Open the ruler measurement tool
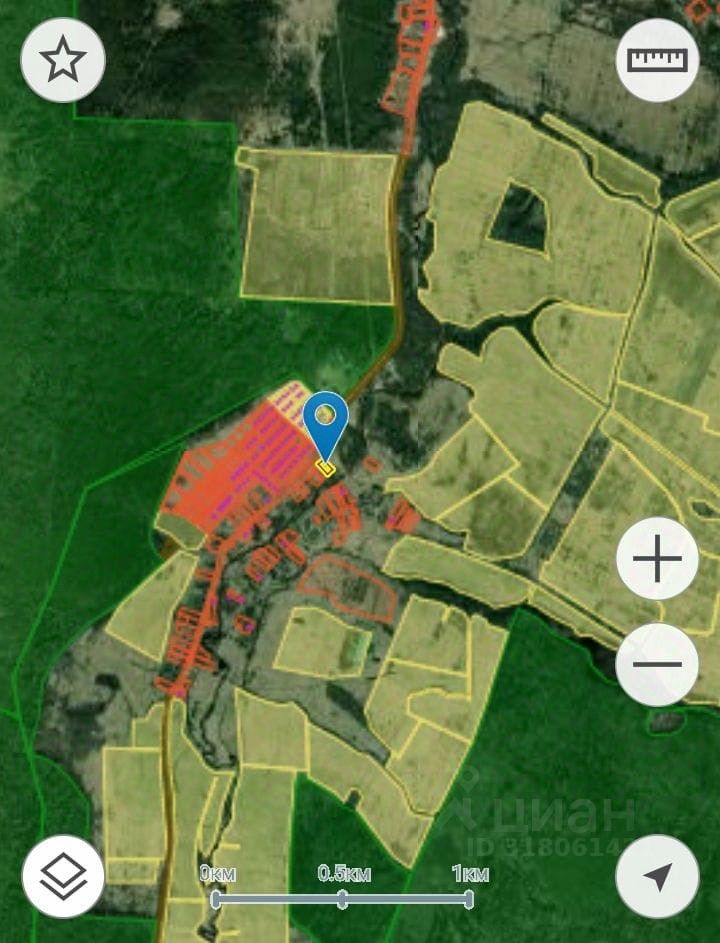 click(657, 60)
